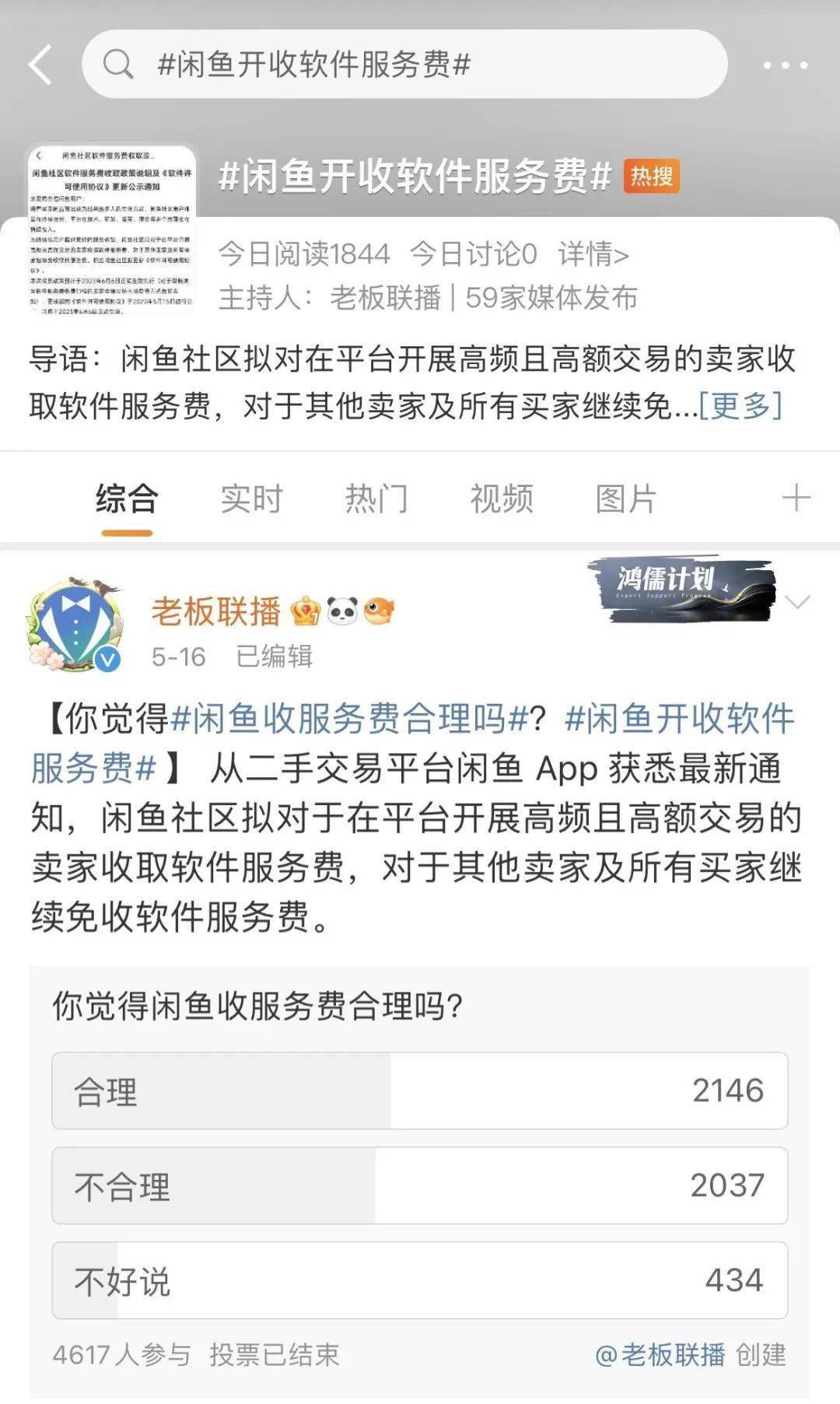Switch to the 视频 tab

502,499
